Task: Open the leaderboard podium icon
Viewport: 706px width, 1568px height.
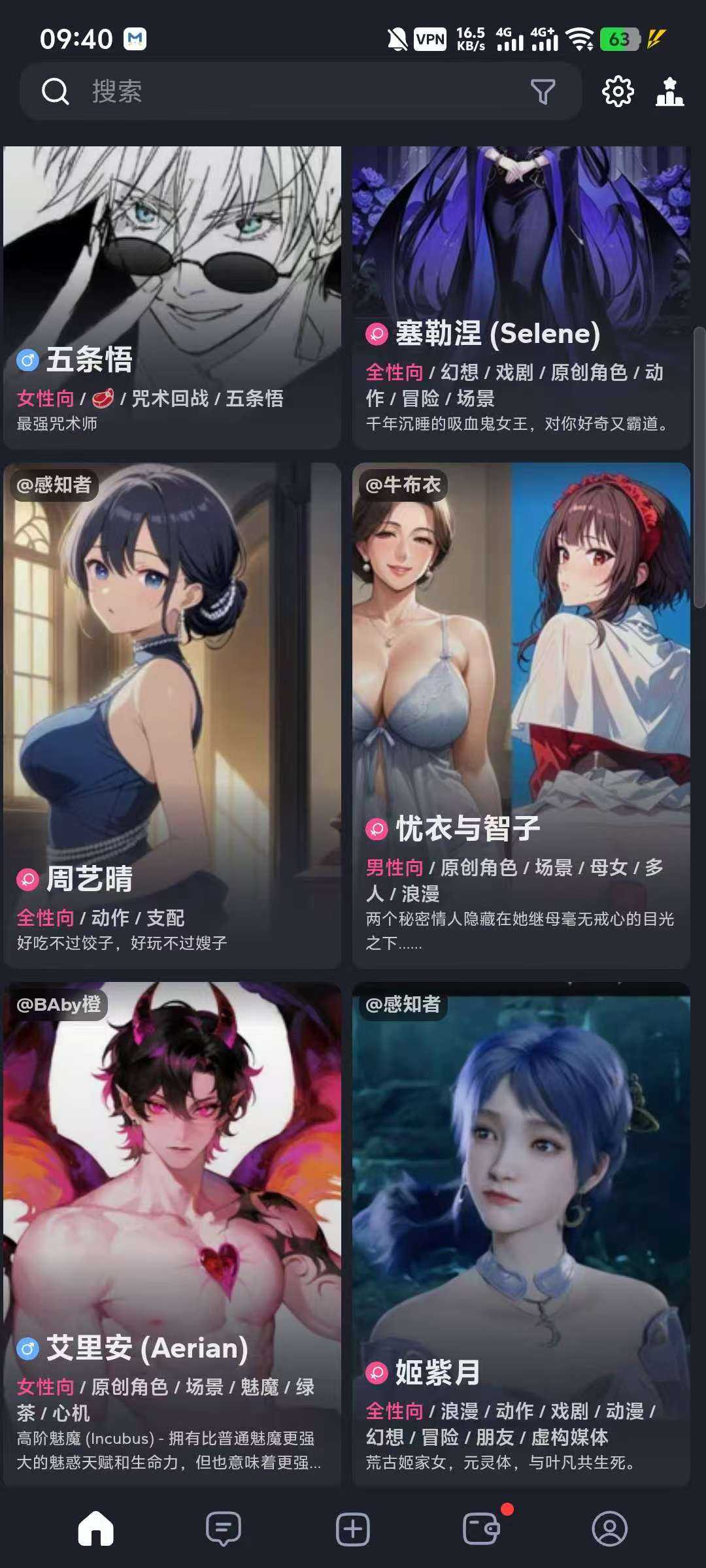Action: 669,91
